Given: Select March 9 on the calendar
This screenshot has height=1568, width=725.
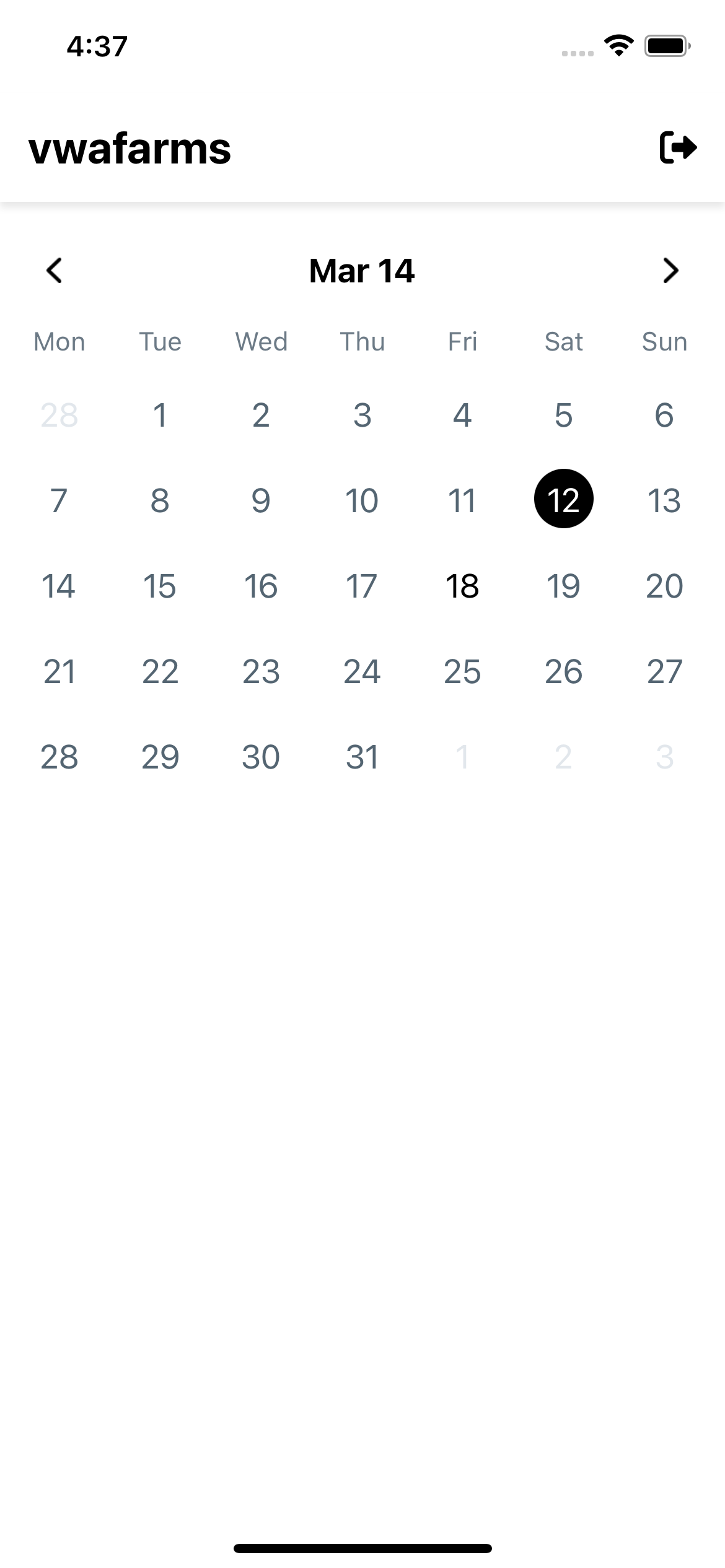Looking at the screenshot, I should (261, 500).
